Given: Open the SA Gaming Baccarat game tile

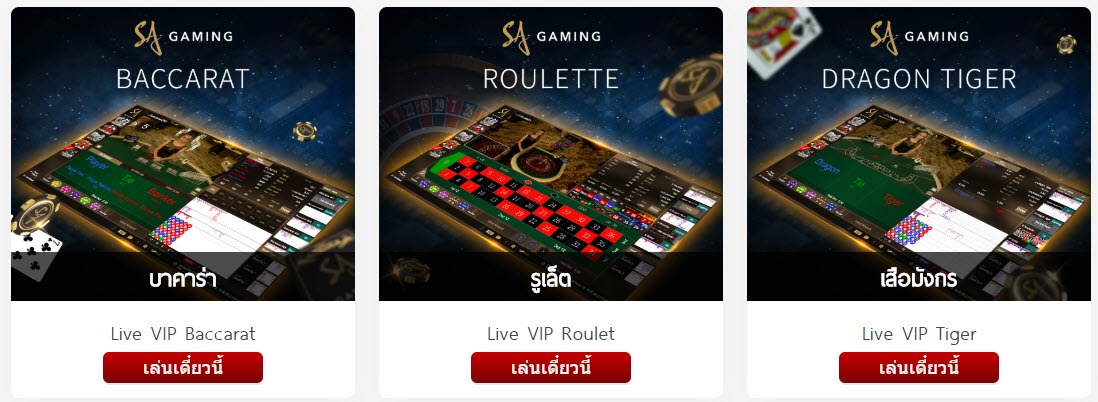Looking at the screenshot, I should coord(182,155).
